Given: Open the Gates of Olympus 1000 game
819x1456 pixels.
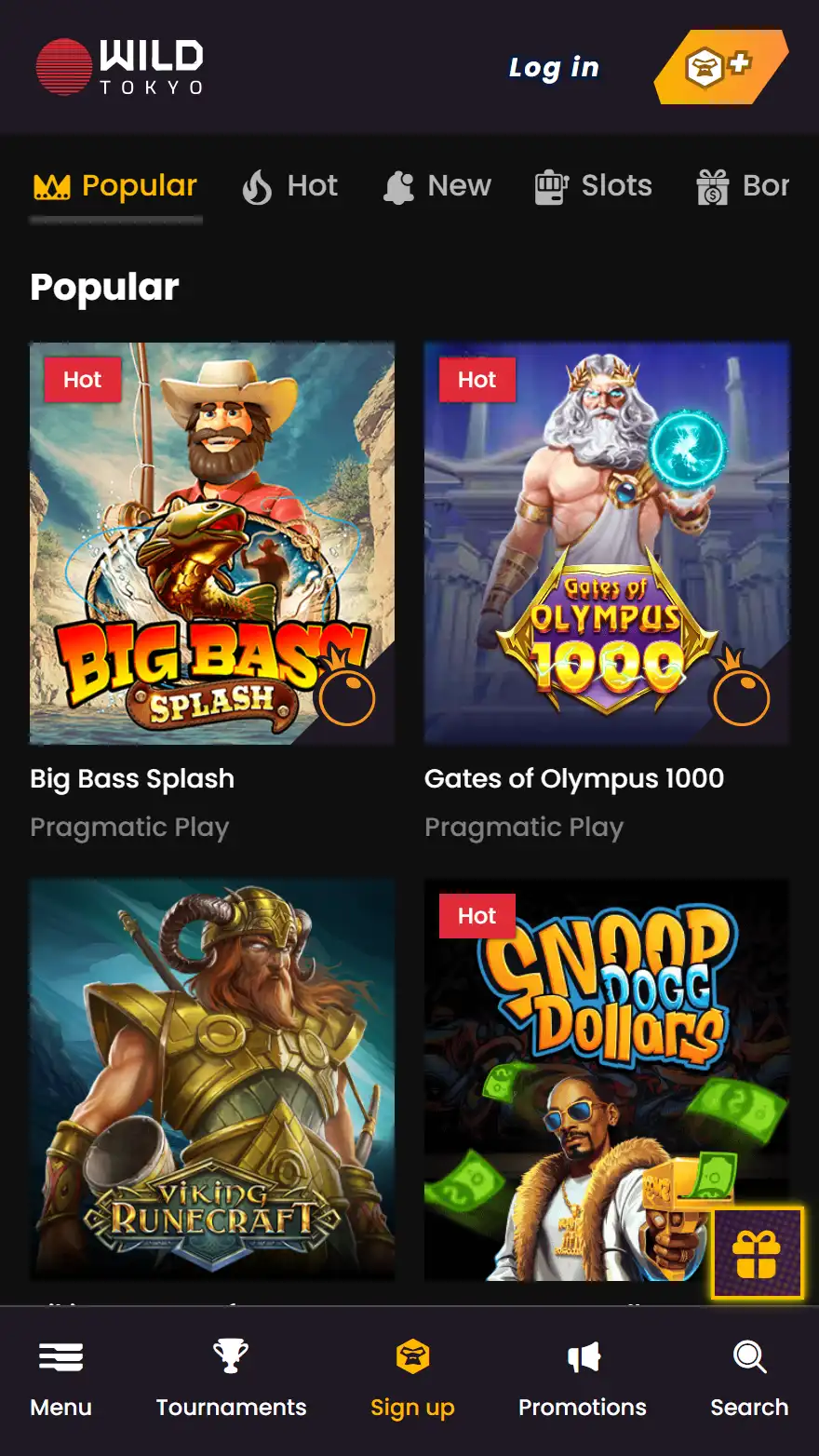Looking at the screenshot, I should 607,544.
